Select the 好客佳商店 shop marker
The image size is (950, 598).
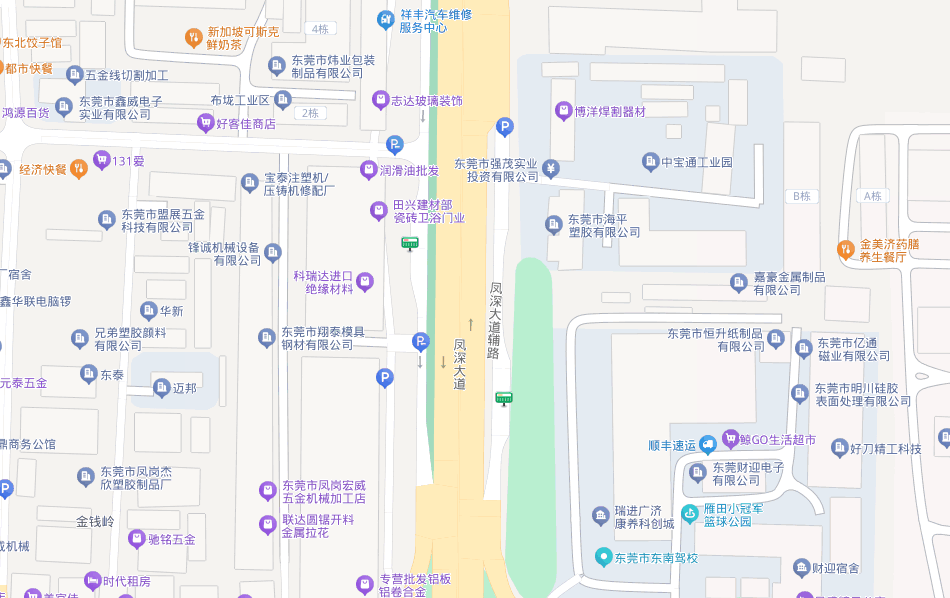pos(205,123)
